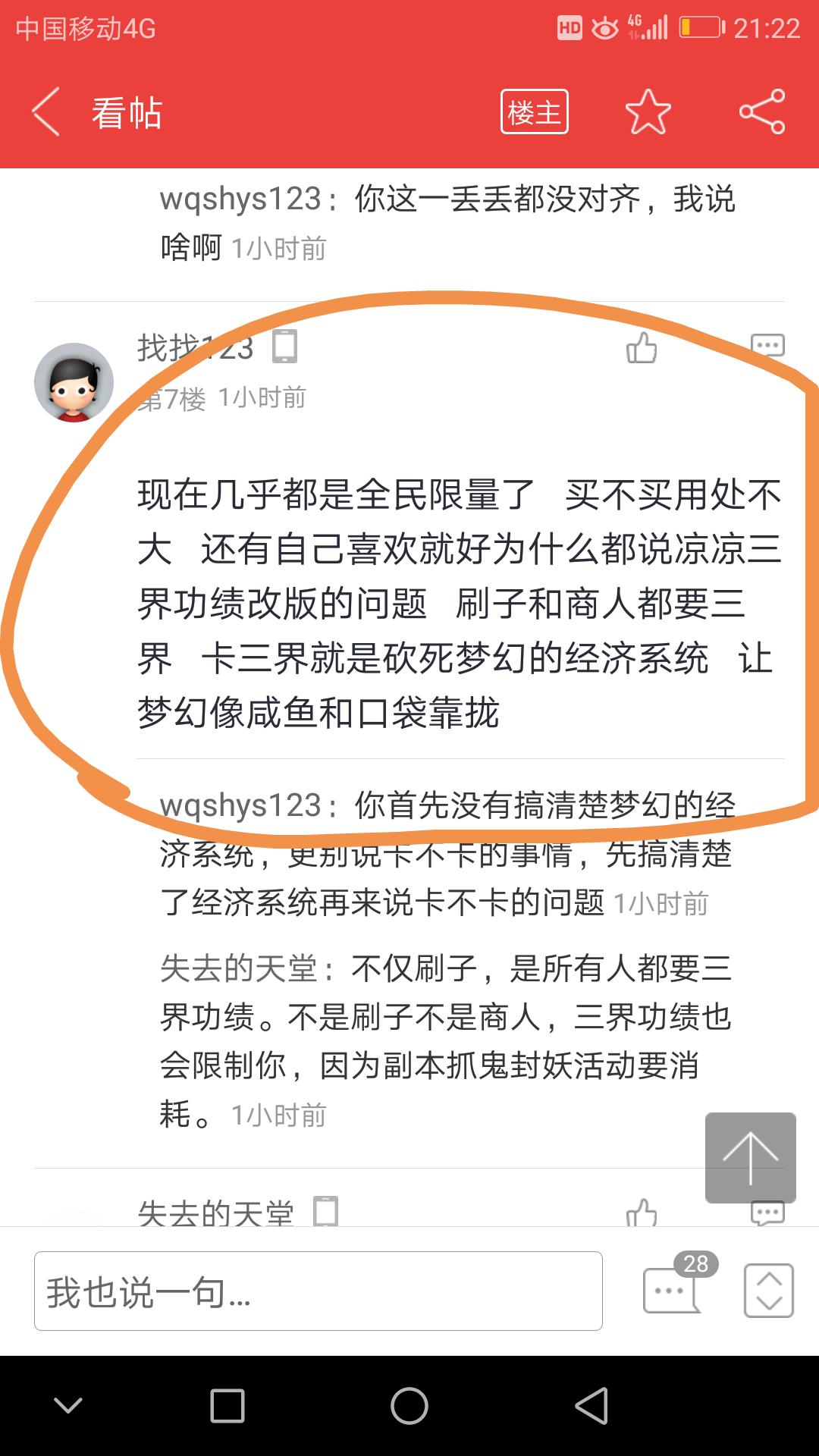Like the 7楼 post by 找找123
The width and height of the screenshot is (819, 1456).
click(642, 349)
